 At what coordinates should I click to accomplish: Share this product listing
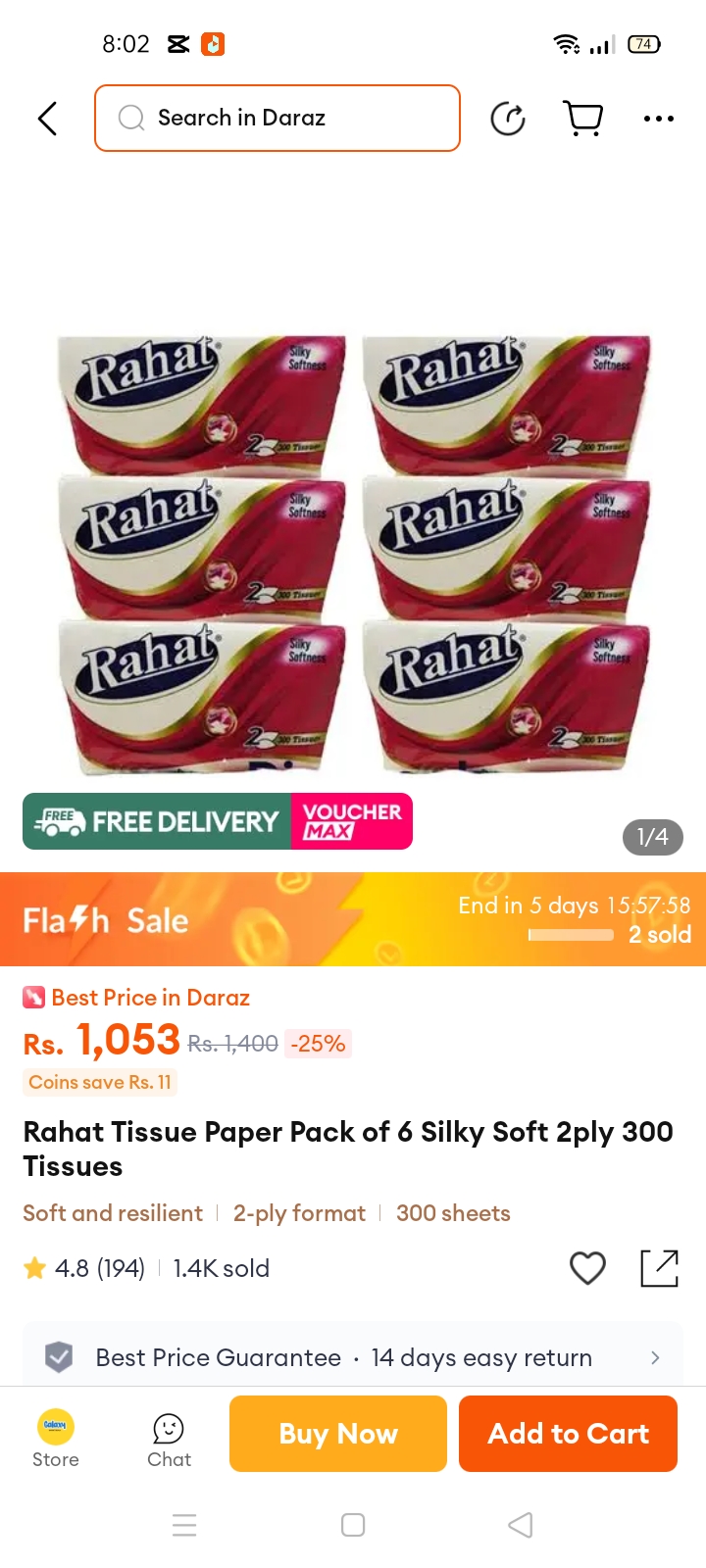tap(659, 1268)
